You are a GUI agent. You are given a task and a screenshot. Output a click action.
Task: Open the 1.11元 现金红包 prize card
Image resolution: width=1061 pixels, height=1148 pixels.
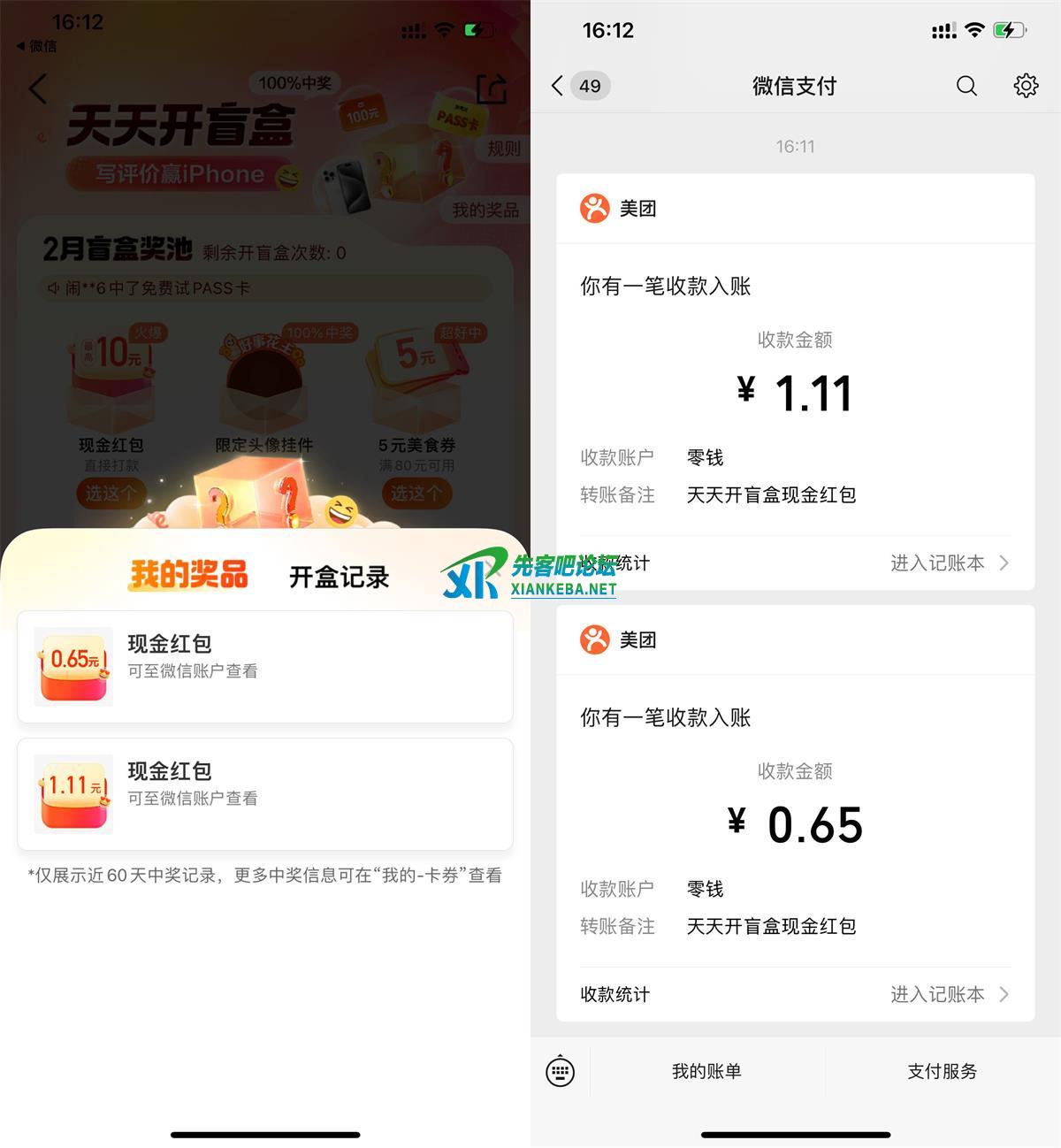(265, 794)
